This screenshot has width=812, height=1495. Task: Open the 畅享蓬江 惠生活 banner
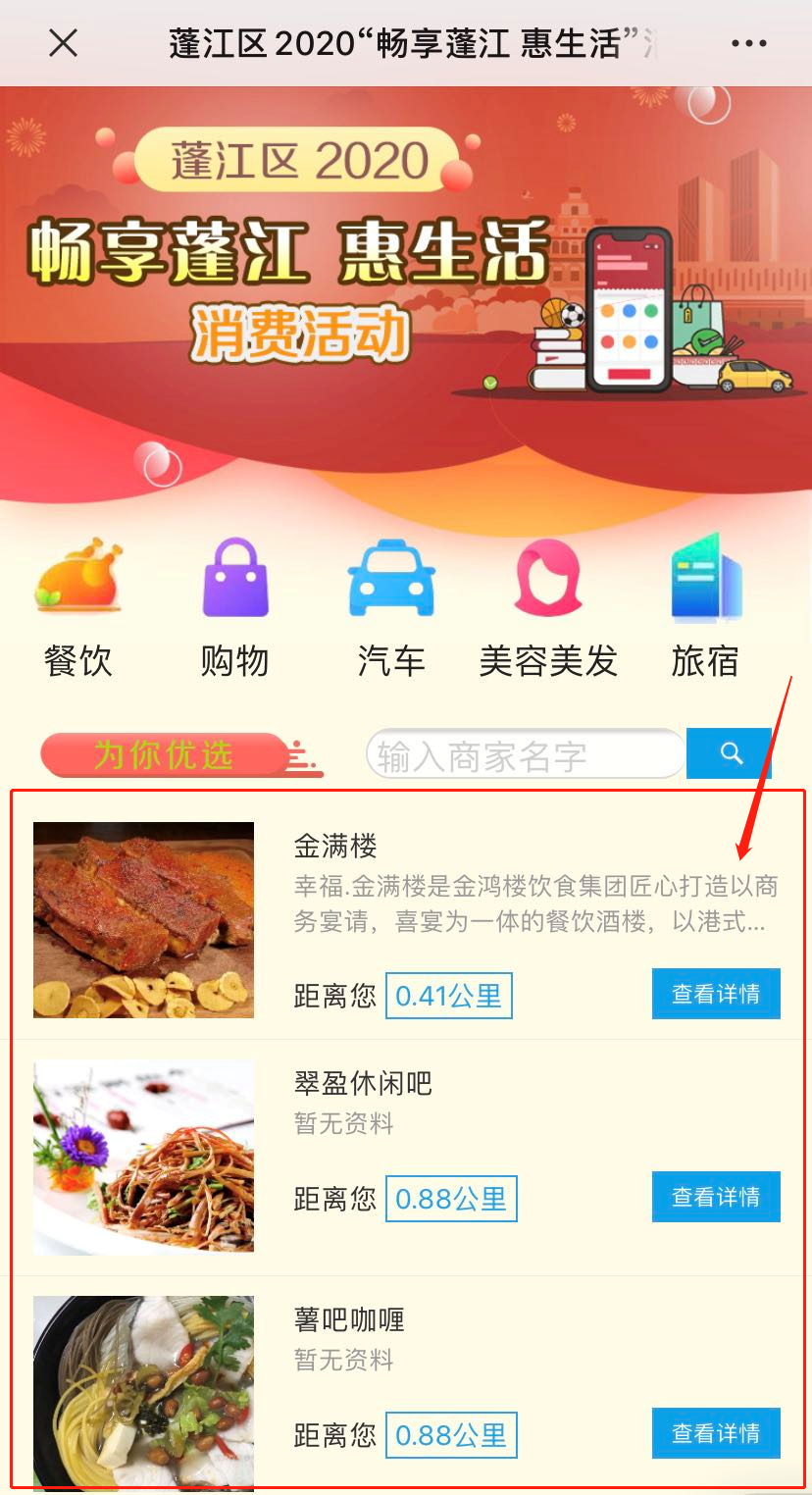coord(406,284)
